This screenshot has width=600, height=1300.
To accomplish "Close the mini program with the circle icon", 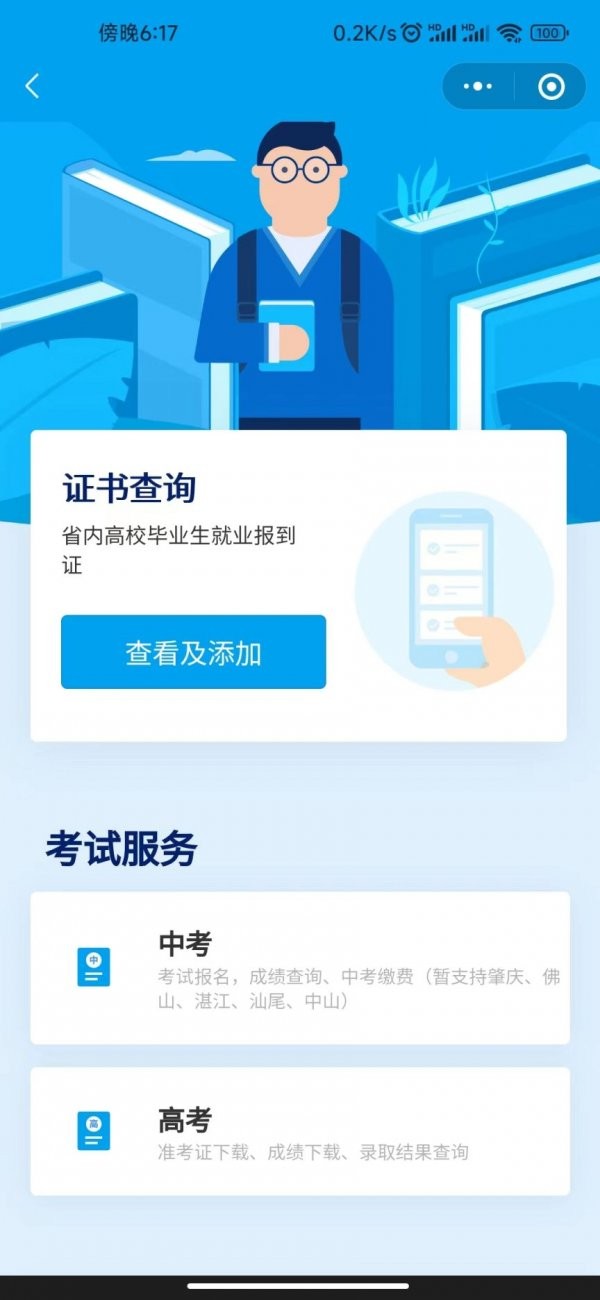I will [x=551, y=87].
